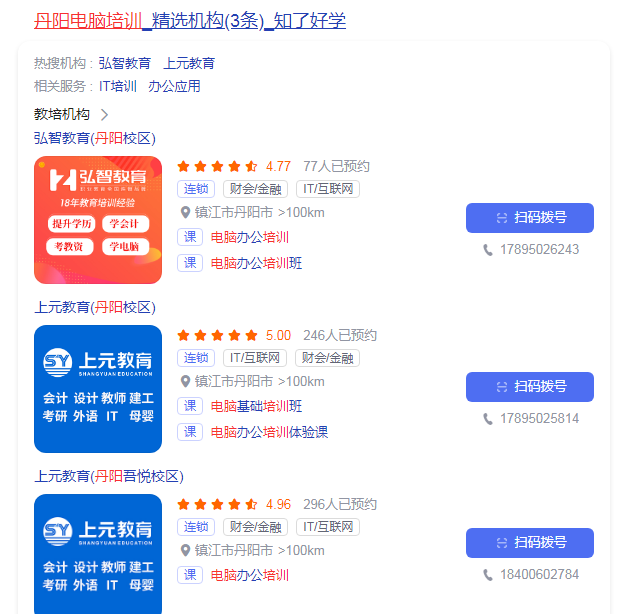Open the 电脑办公培训班 course under 弘智教育
Screen dimensions: 636x614
point(256,263)
